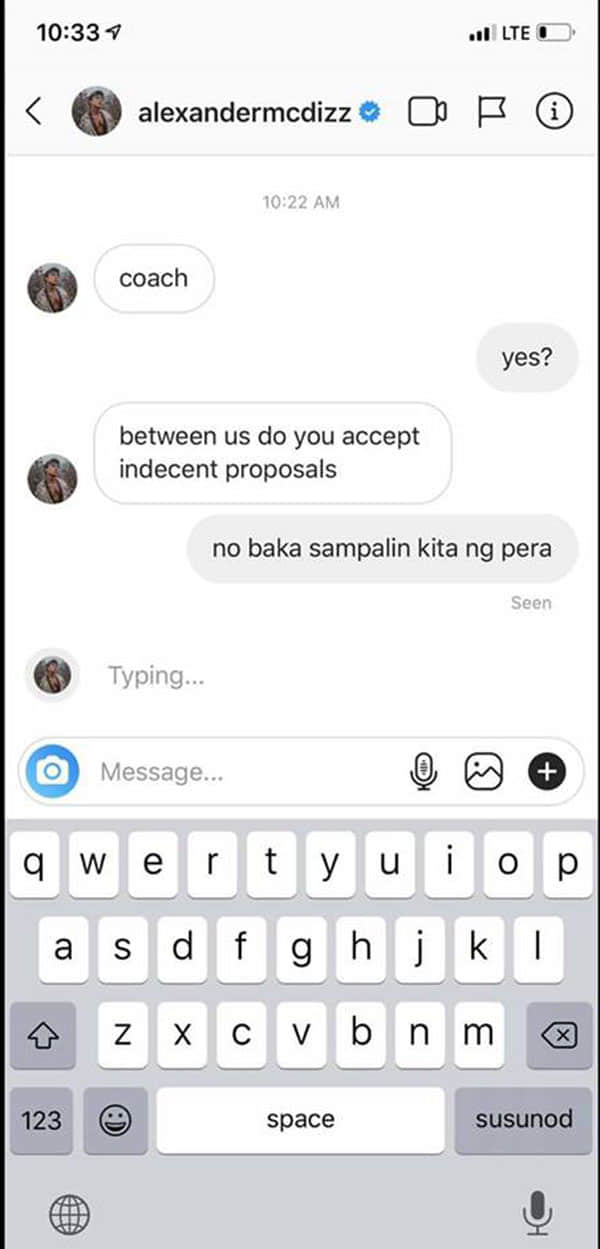The width and height of the screenshot is (600, 1249).
Task: Open the emoji keyboard
Action: pyautogui.click(x=115, y=1120)
